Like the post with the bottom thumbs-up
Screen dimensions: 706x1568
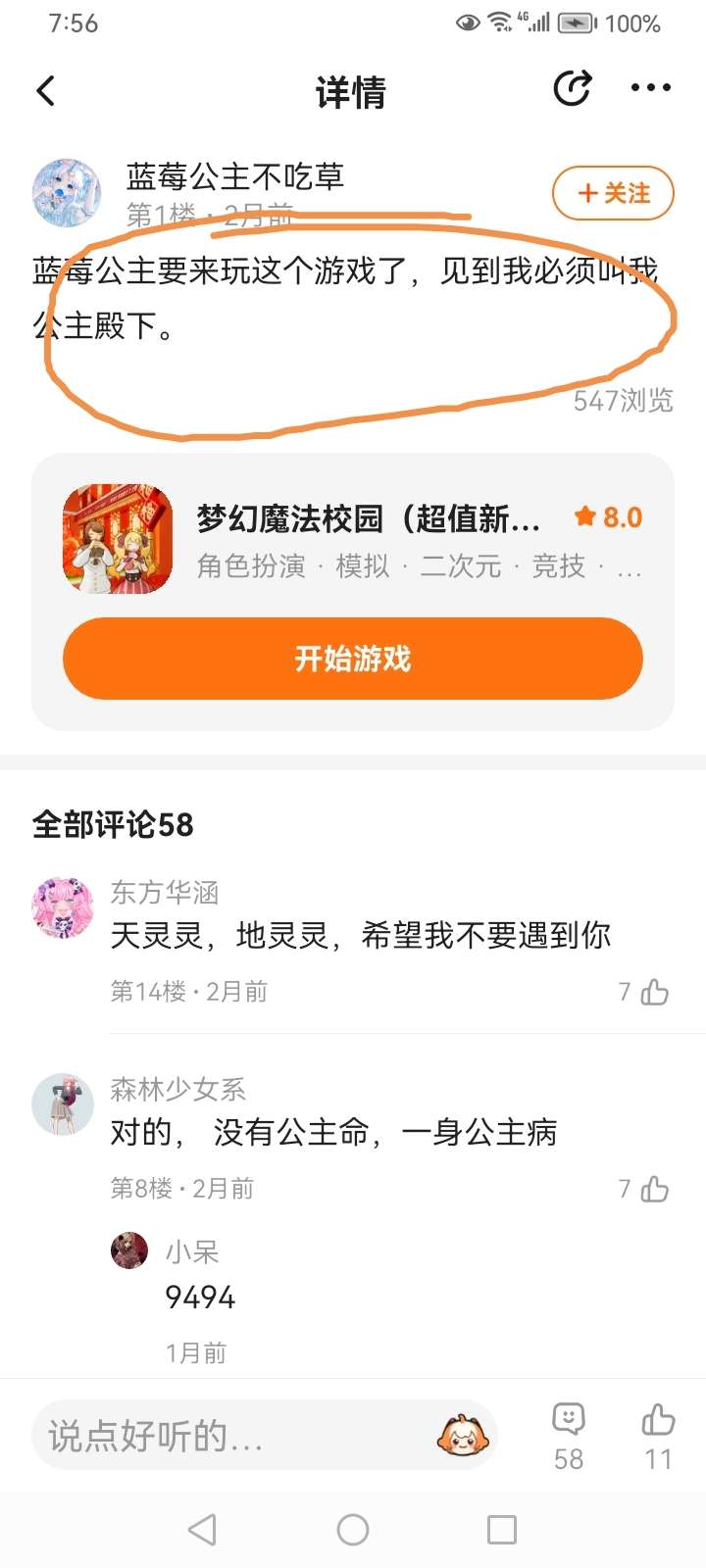pos(658,1435)
